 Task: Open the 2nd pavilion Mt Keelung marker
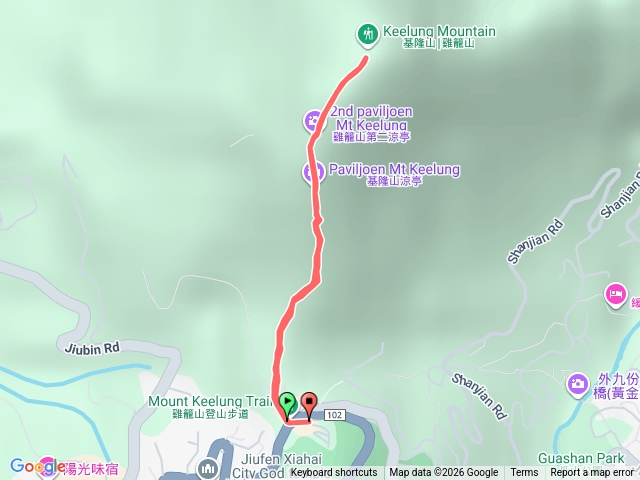click(x=313, y=122)
